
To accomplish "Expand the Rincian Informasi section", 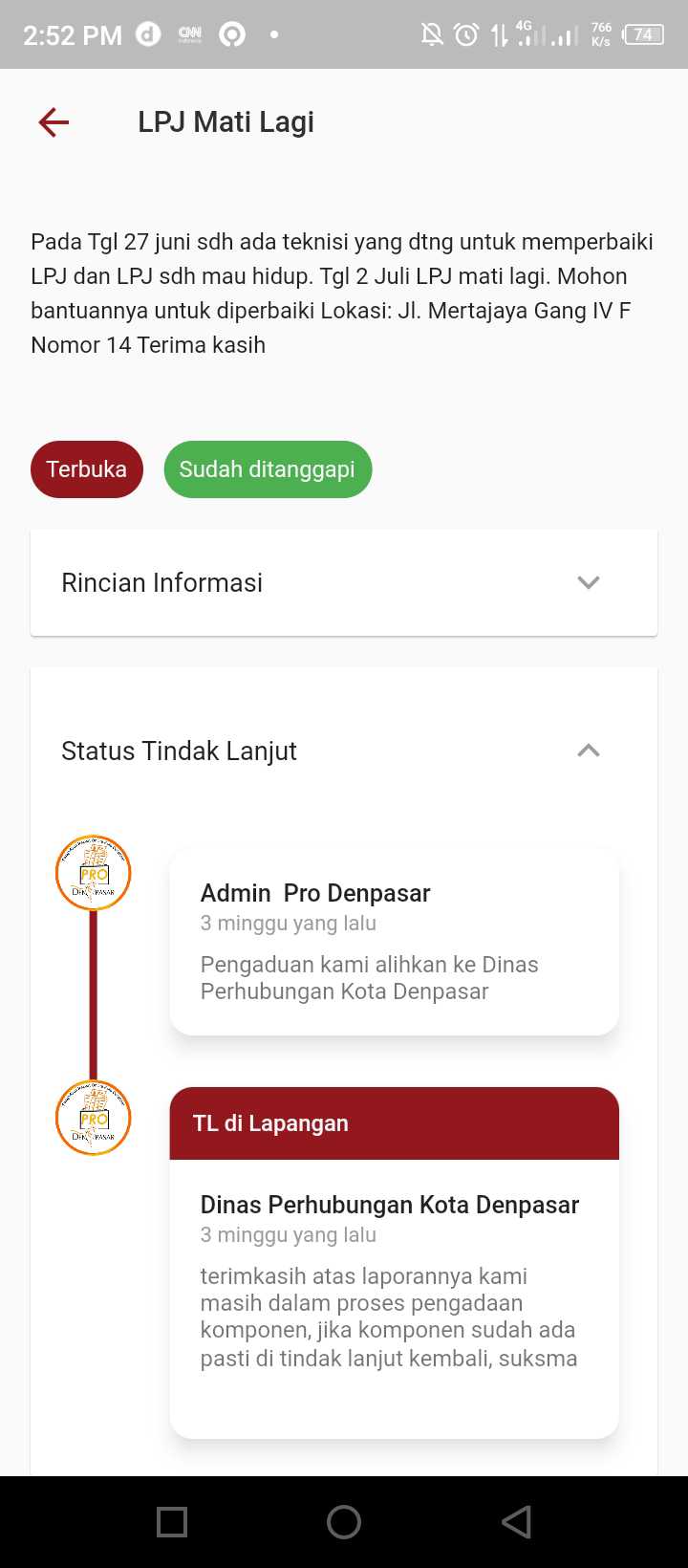I will (x=588, y=582).
